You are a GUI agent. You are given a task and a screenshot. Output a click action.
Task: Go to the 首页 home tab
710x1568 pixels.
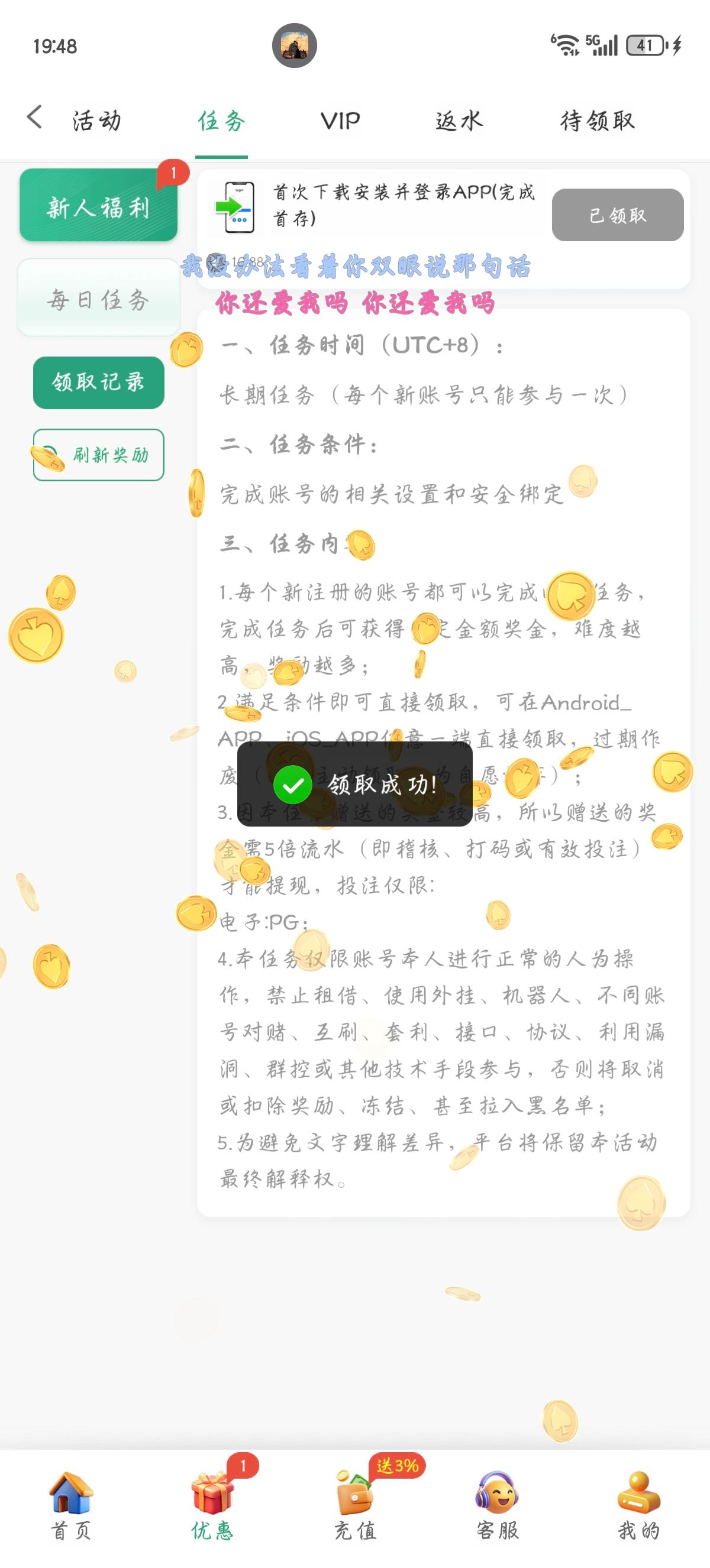click(70, 1506)
